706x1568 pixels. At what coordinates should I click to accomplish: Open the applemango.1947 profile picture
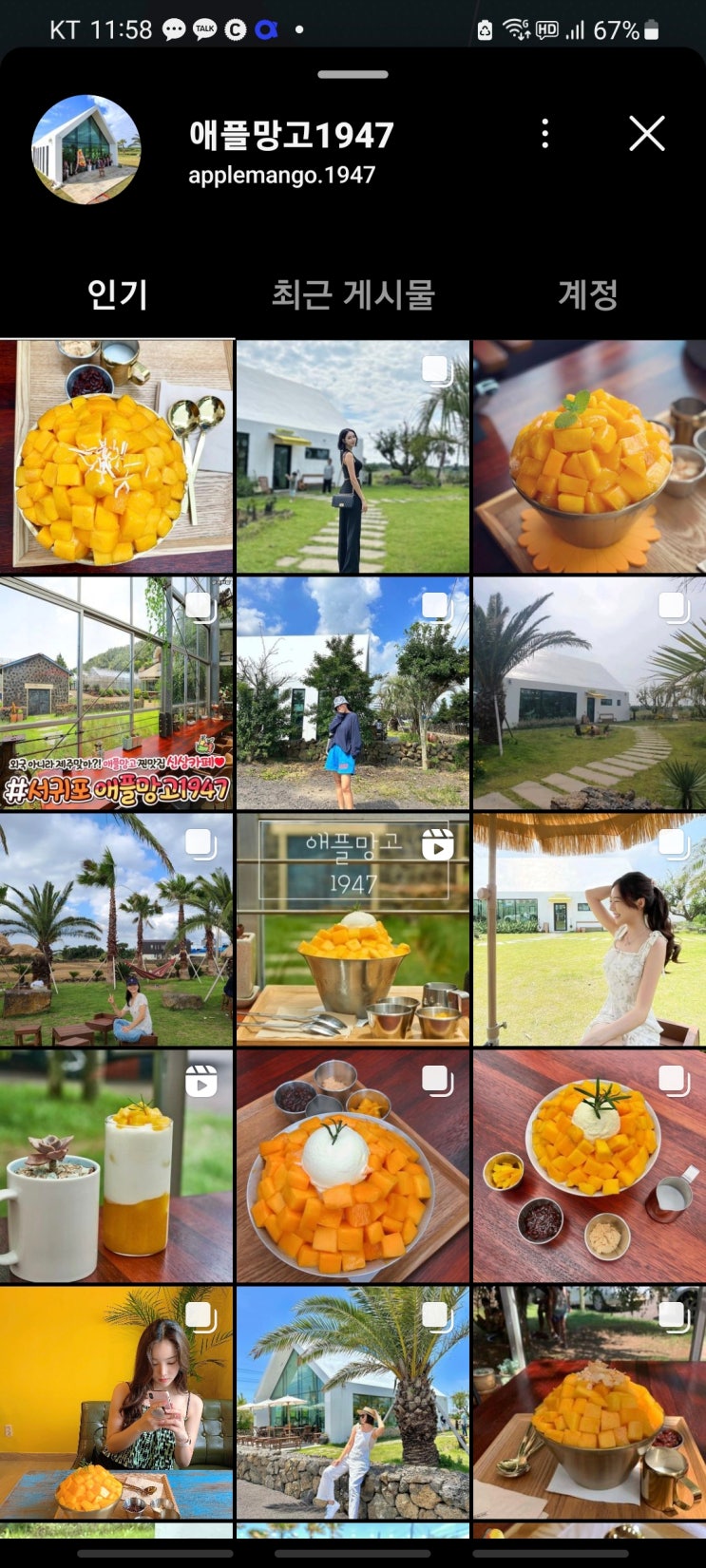pos(86,149)
